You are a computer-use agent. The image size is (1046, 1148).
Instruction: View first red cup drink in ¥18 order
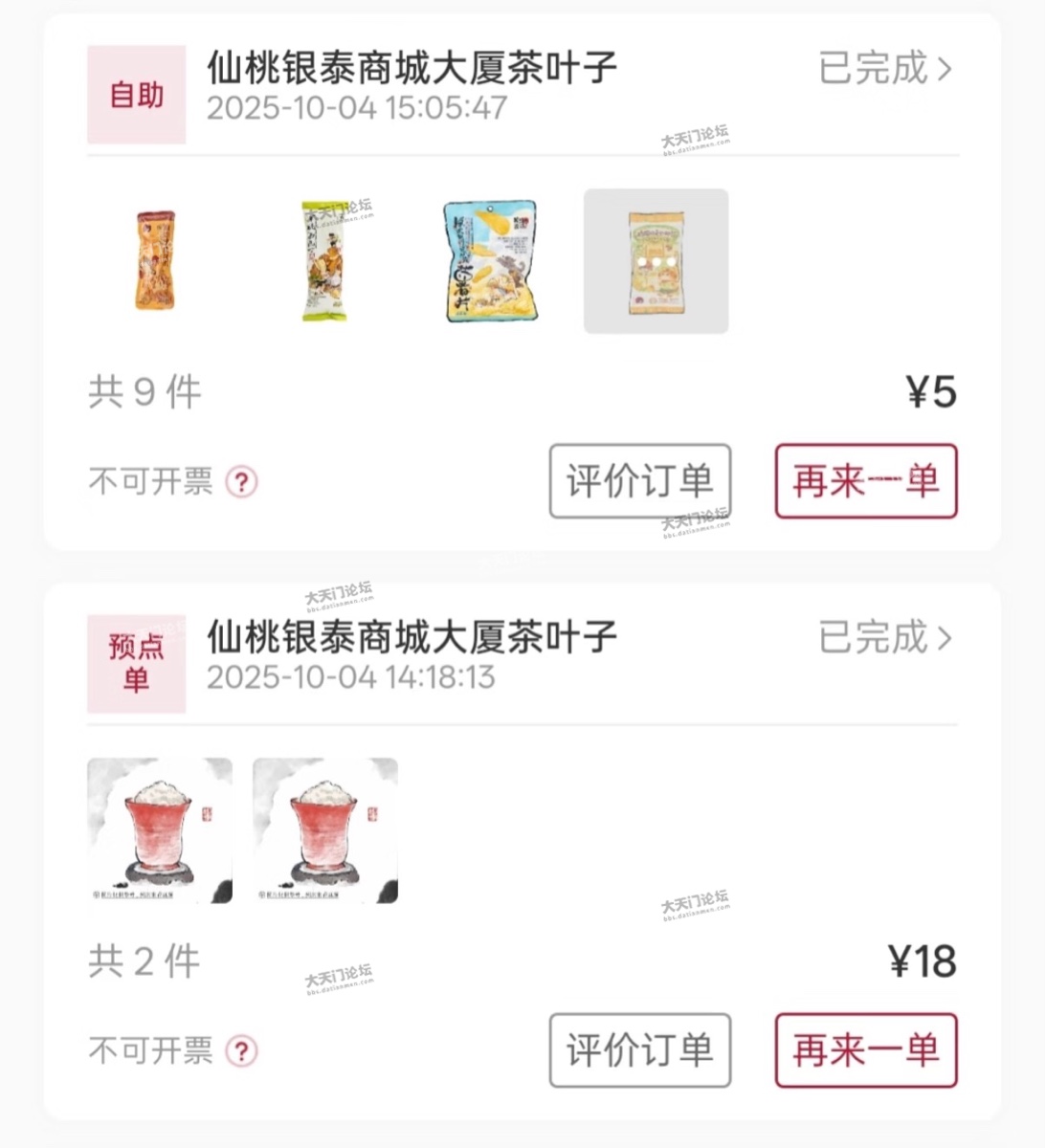point(160,830)
